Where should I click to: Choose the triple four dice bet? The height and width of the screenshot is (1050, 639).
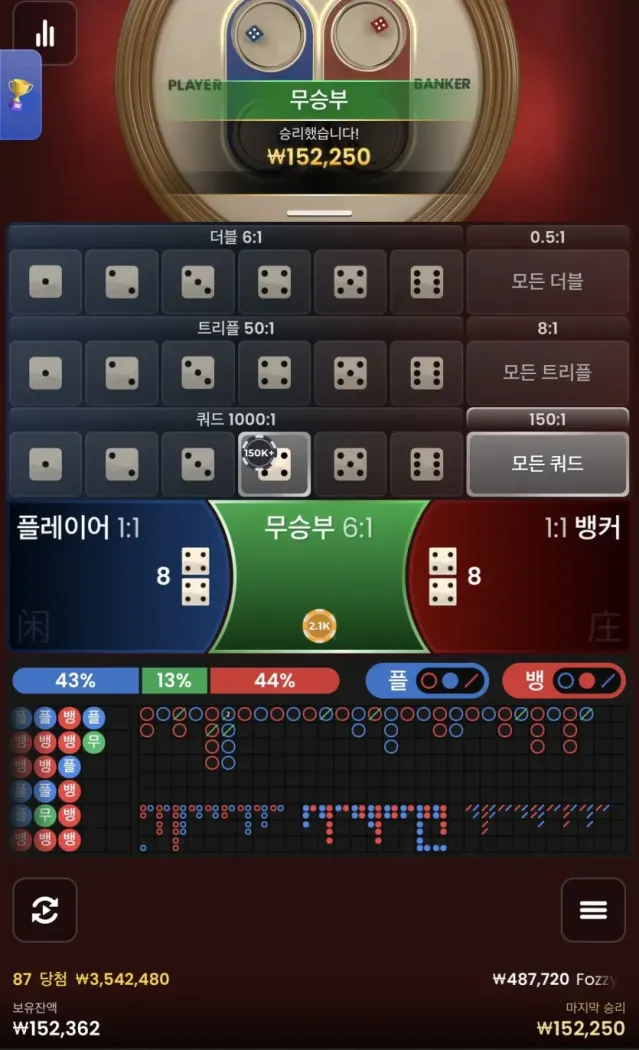274,373
